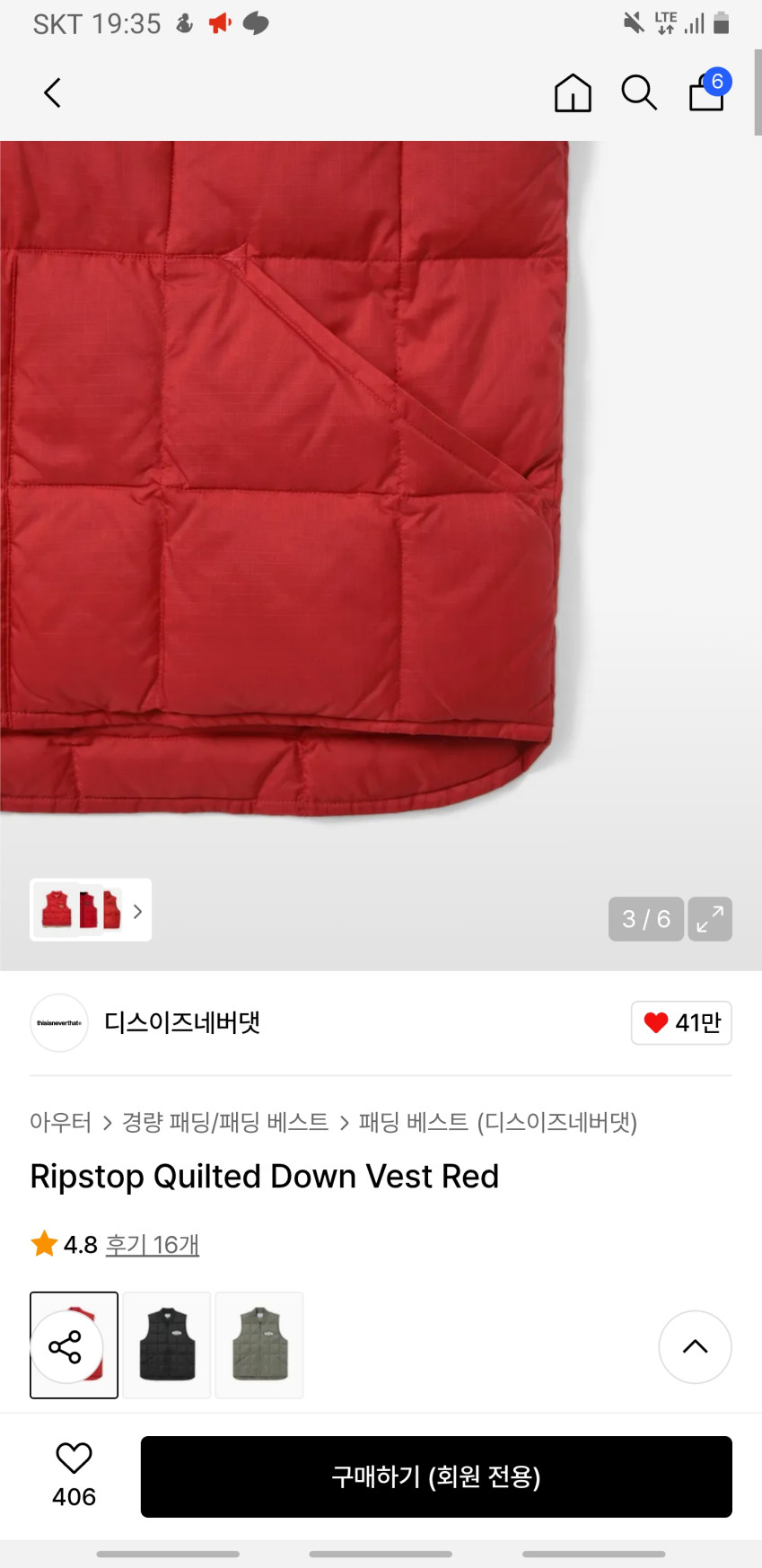Go back with the top-left arrow
The width and height of the screenshot is (762, 1568).
[53, 92]
